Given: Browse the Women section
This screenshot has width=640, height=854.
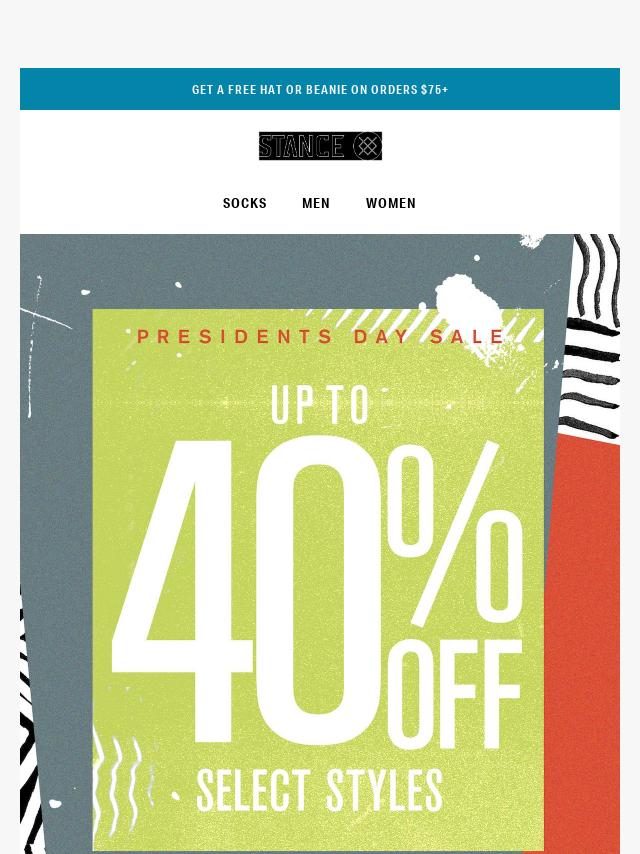Looking at the screenshot, I should [391, 203].
